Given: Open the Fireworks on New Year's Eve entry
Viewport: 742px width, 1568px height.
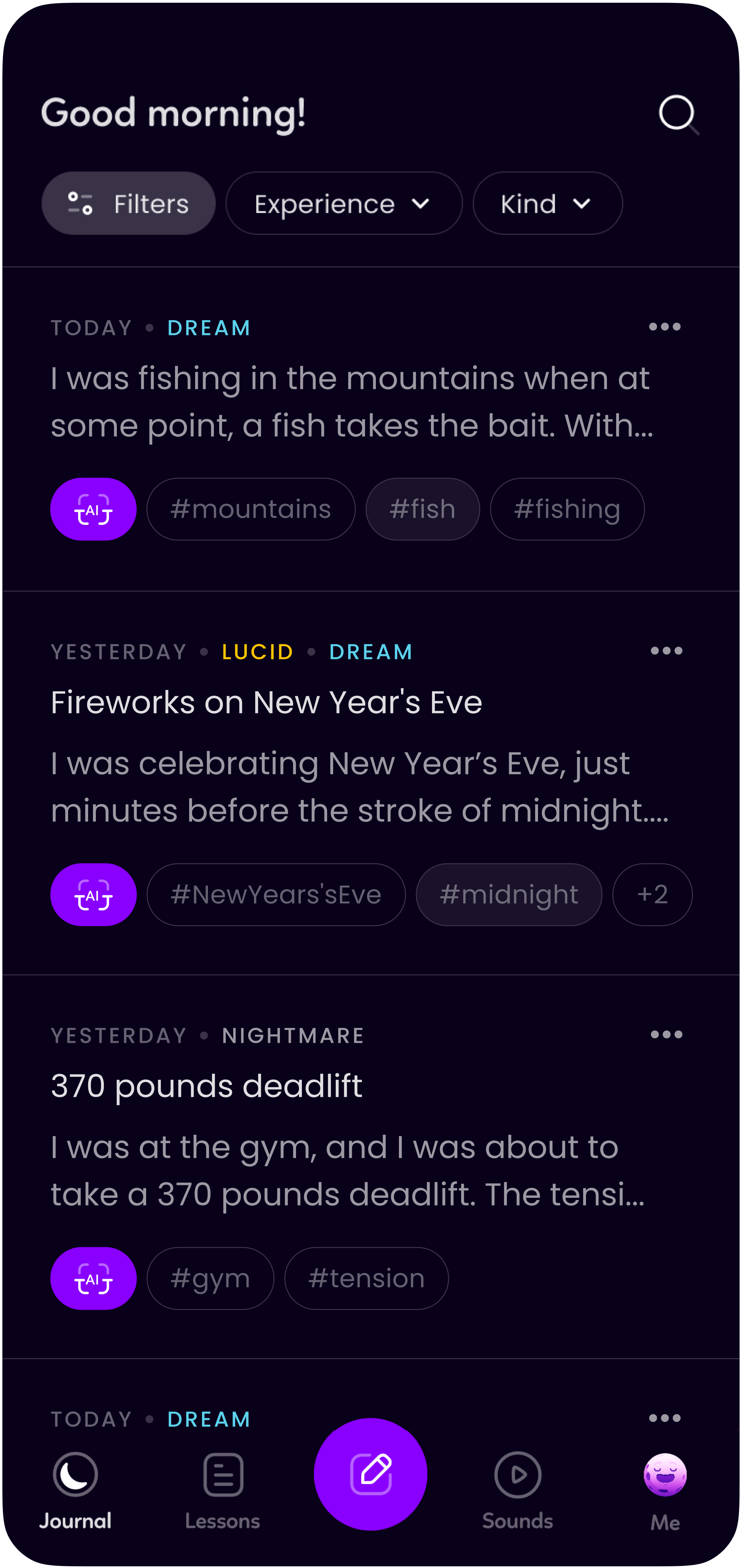Looking at the screenshot, I should click(266, 703).
